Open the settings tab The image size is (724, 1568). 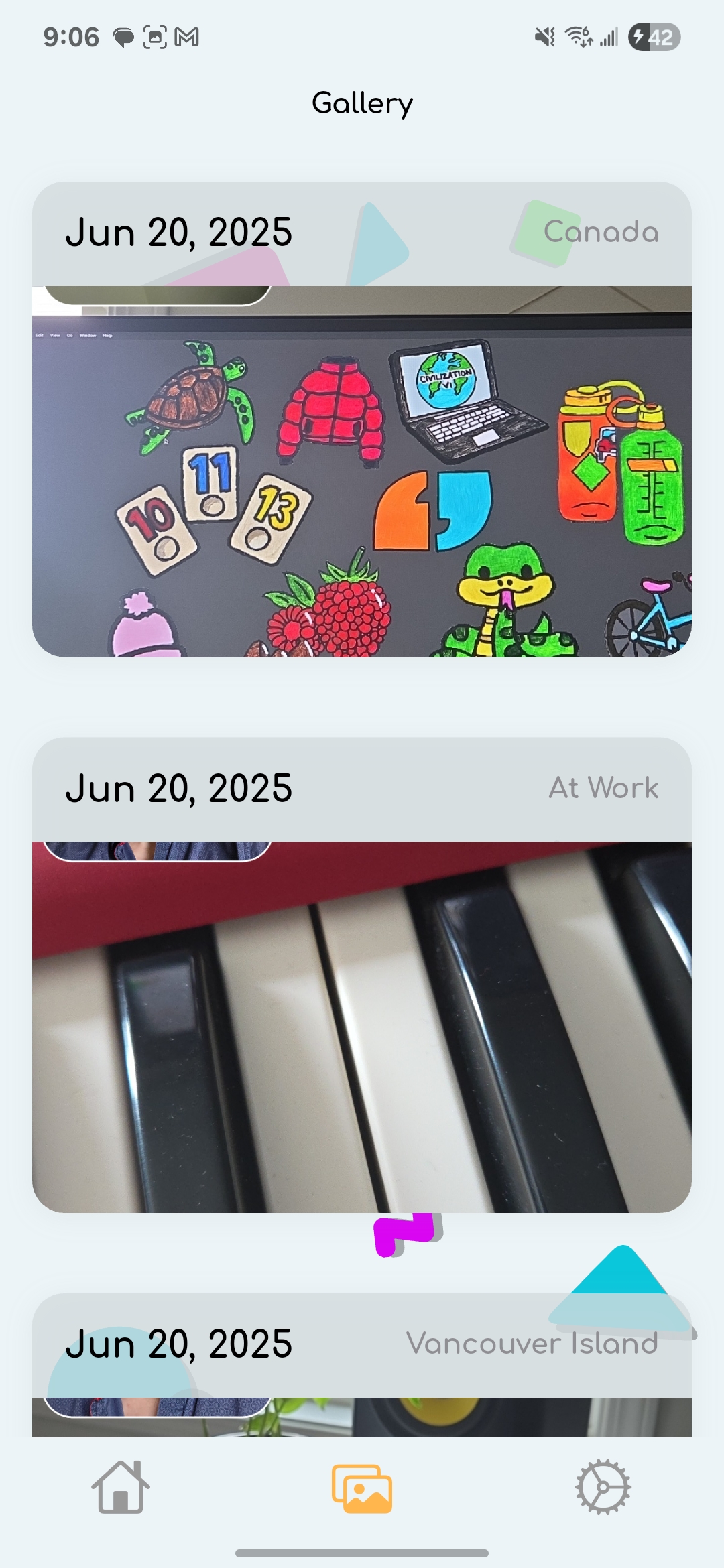tap(603, 1488)
